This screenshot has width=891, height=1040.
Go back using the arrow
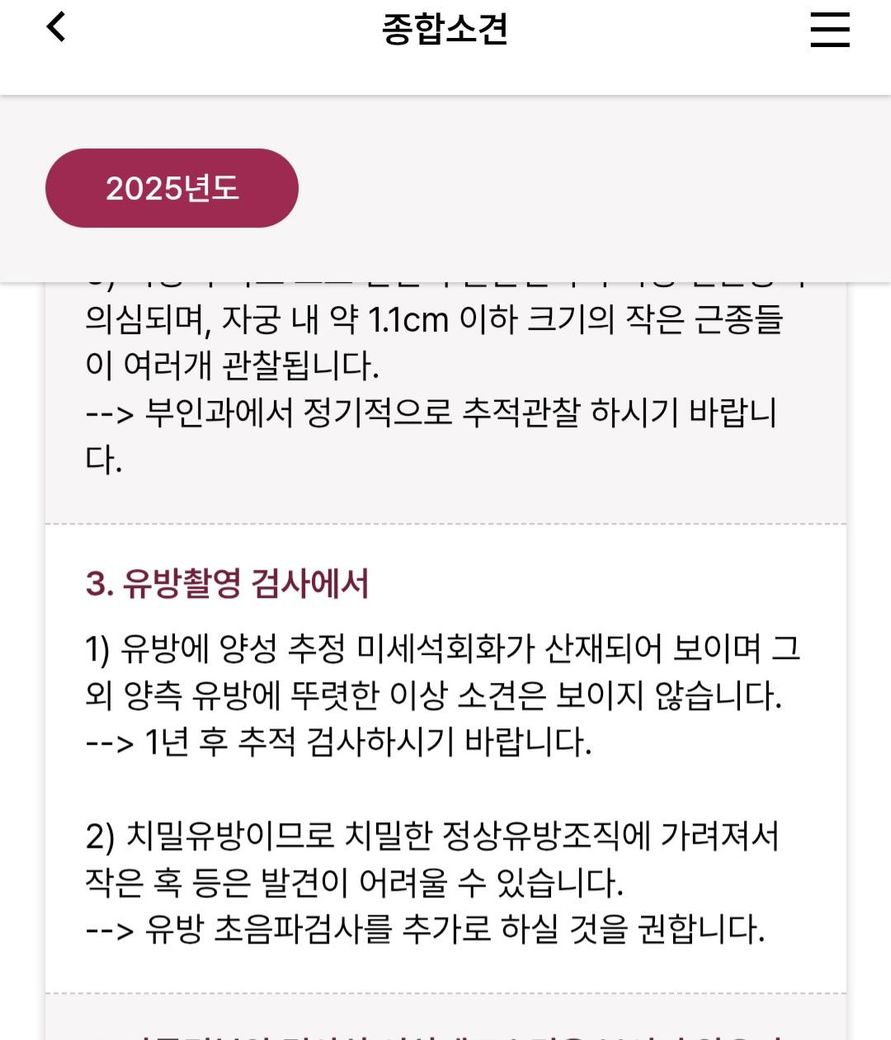(x=56, y=27)
